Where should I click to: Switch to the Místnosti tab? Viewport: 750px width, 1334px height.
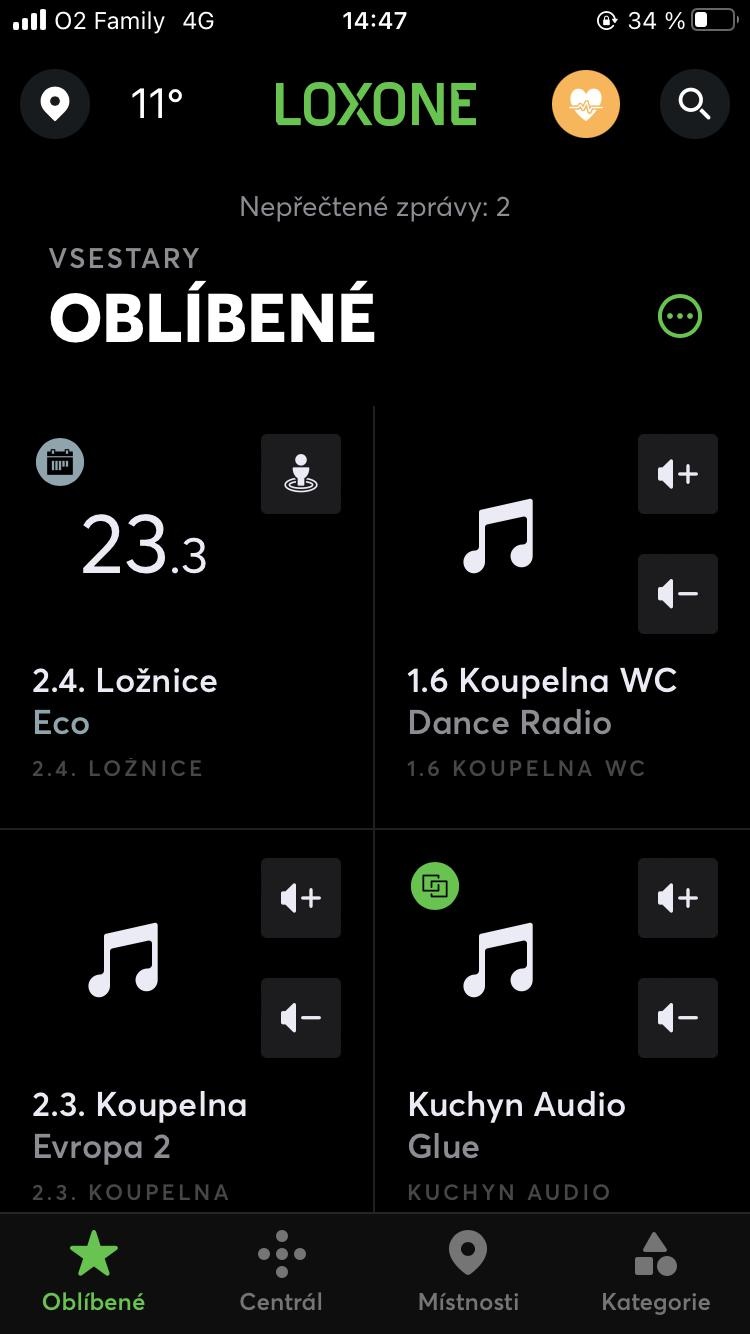click(x=468, y=1273)
